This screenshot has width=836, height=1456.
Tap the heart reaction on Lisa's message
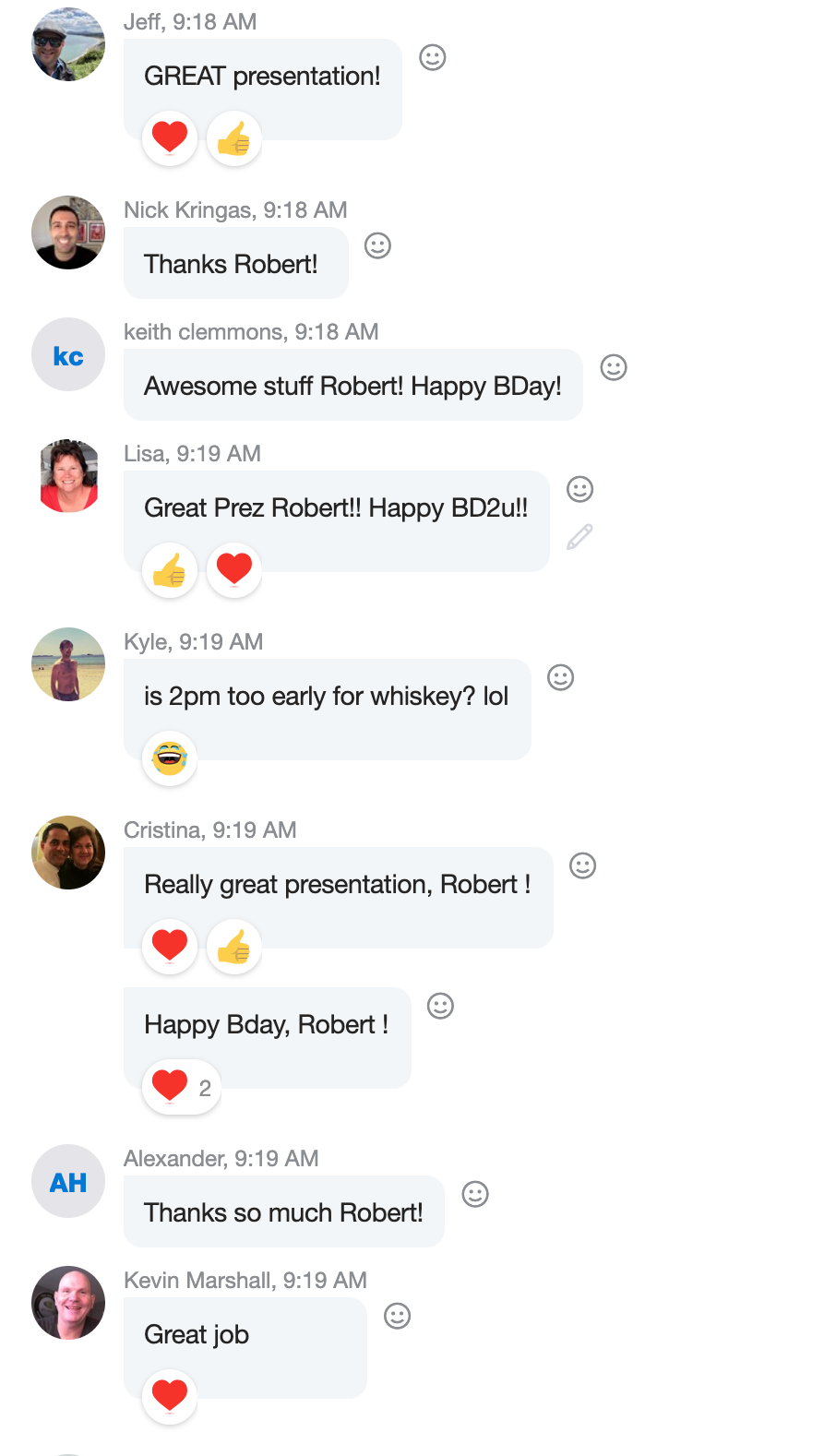click(234, 570)
